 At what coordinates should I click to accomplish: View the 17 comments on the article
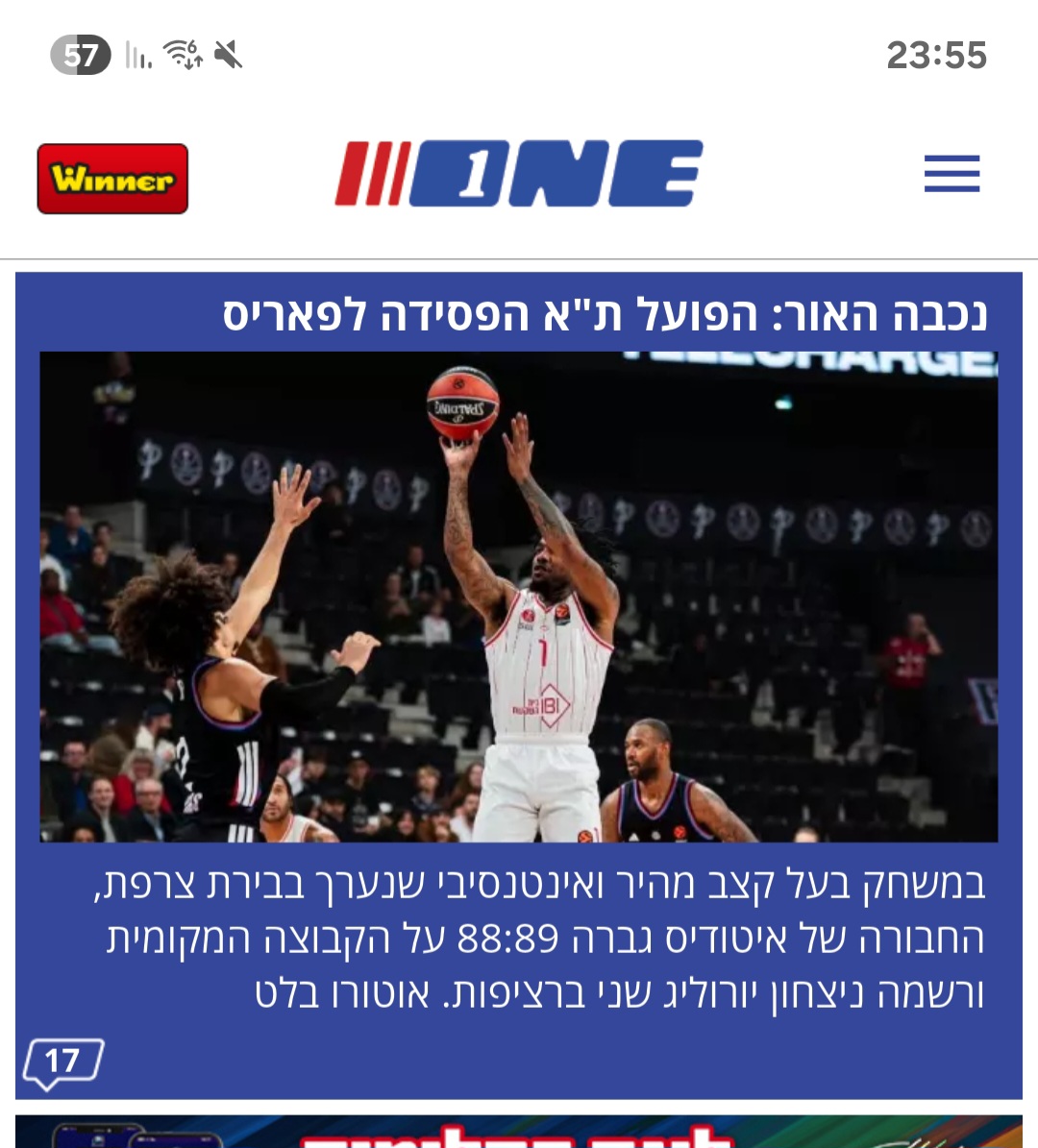[62, 1063]
